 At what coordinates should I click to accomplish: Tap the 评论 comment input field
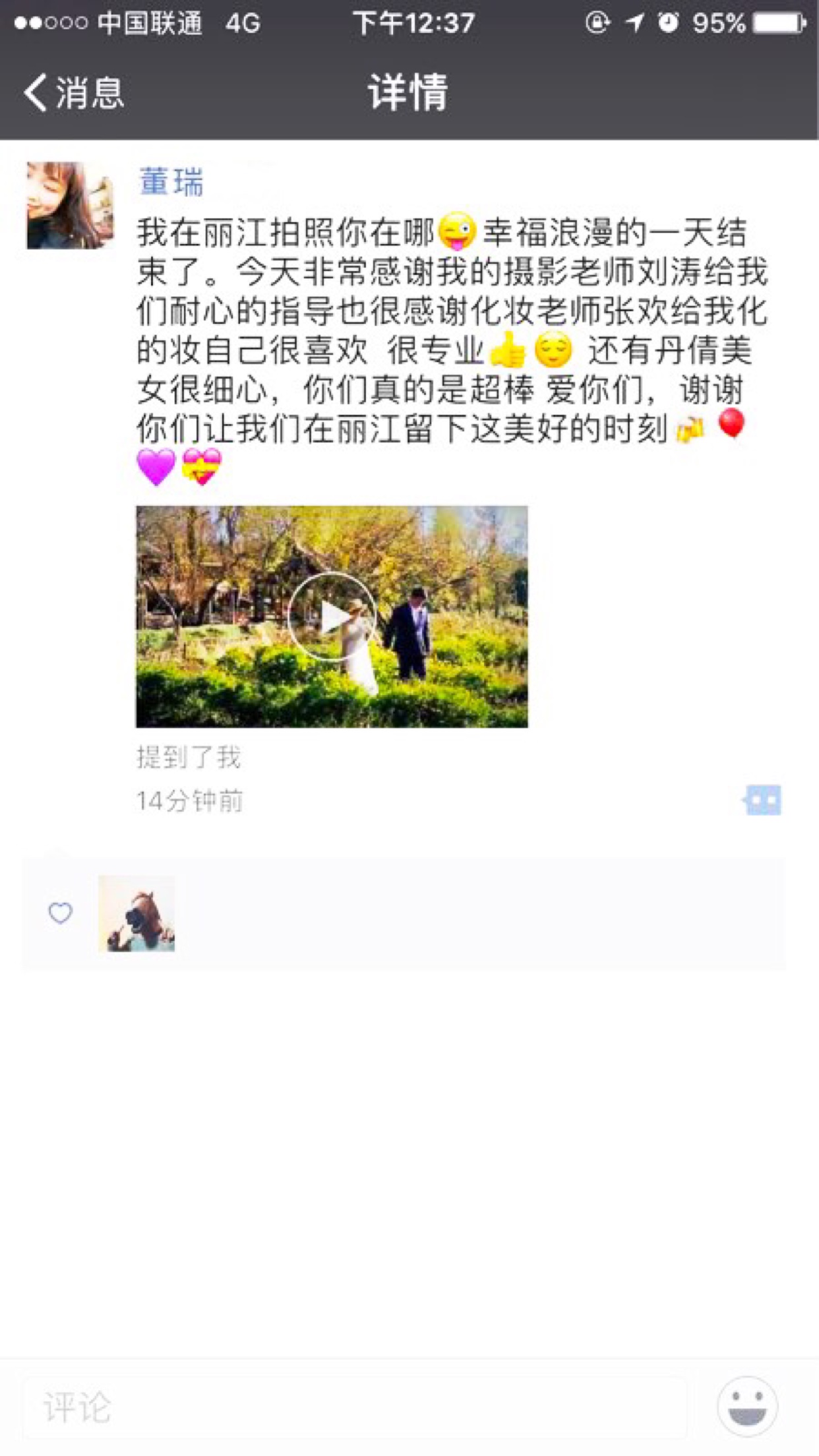355,1407
